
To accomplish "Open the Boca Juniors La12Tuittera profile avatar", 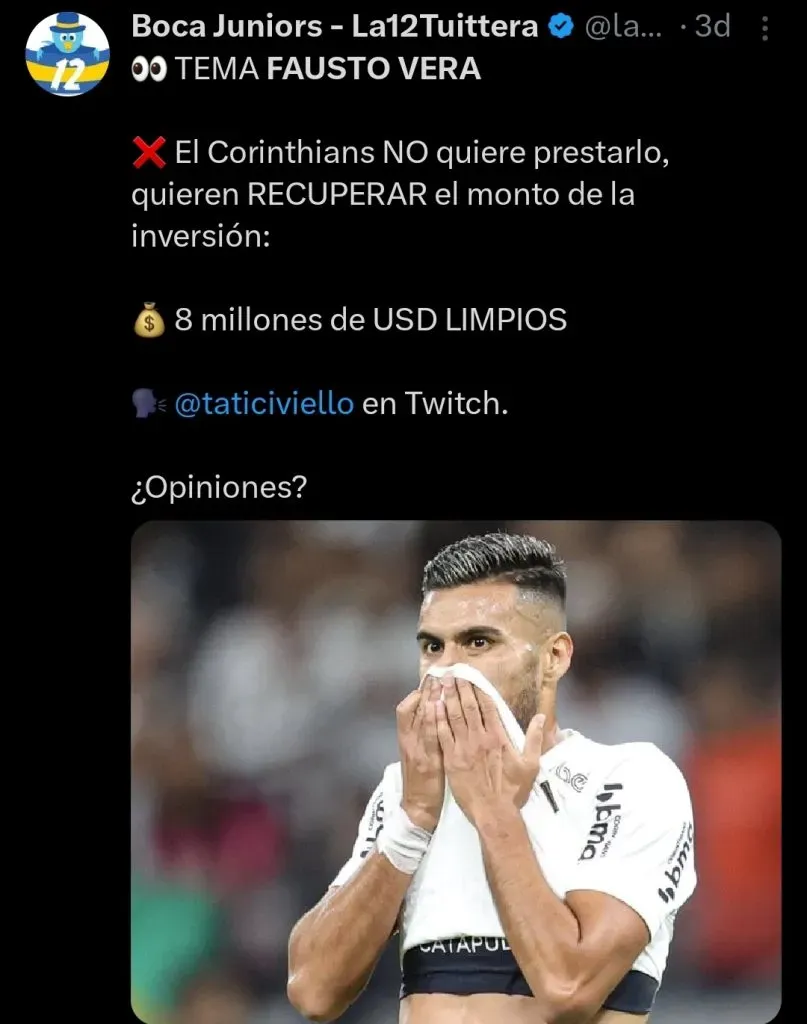I will pyautogui.click(x=67, y=54).
